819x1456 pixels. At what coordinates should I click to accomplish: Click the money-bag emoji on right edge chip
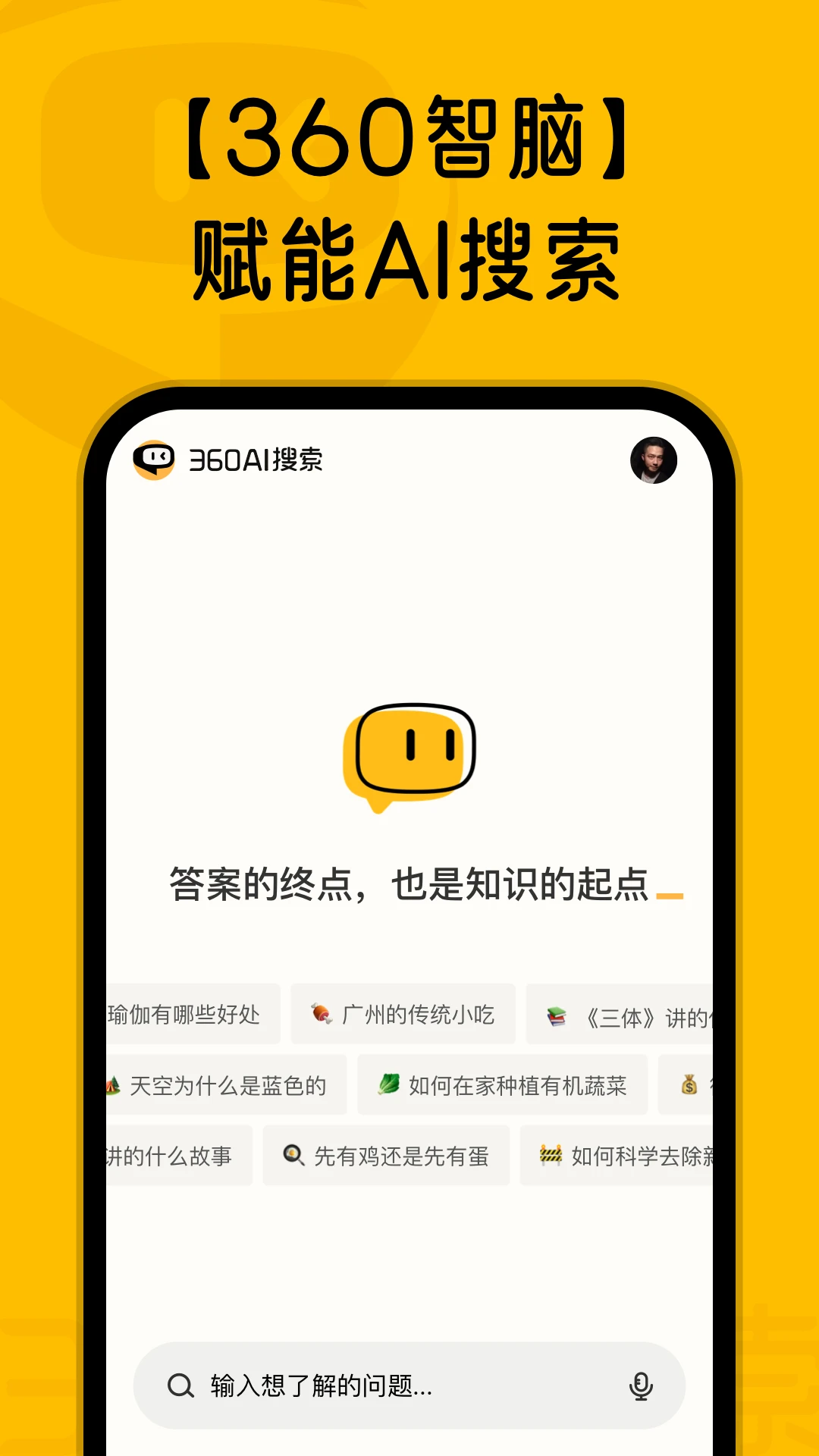(x=689, y=1086)
